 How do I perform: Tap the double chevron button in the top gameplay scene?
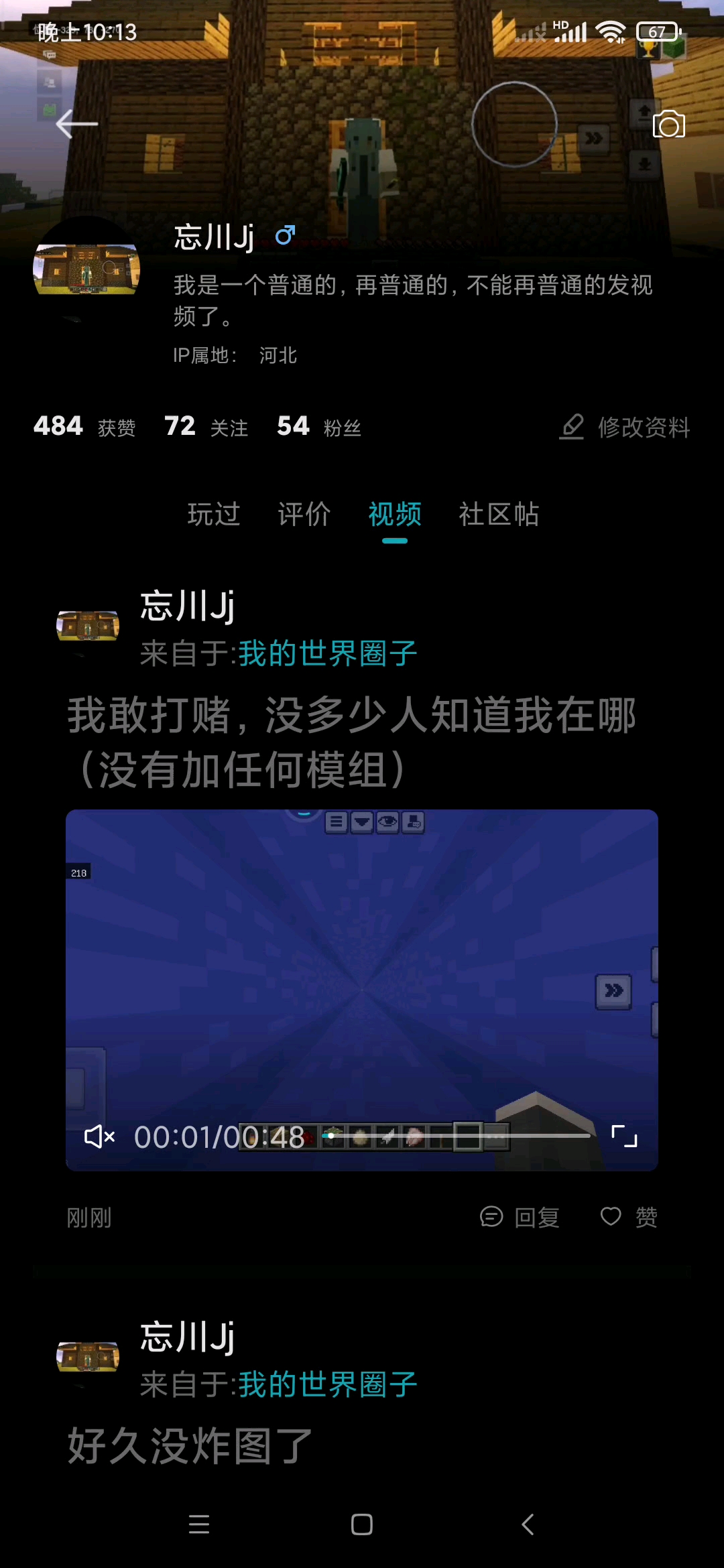[x=593, y=137]
